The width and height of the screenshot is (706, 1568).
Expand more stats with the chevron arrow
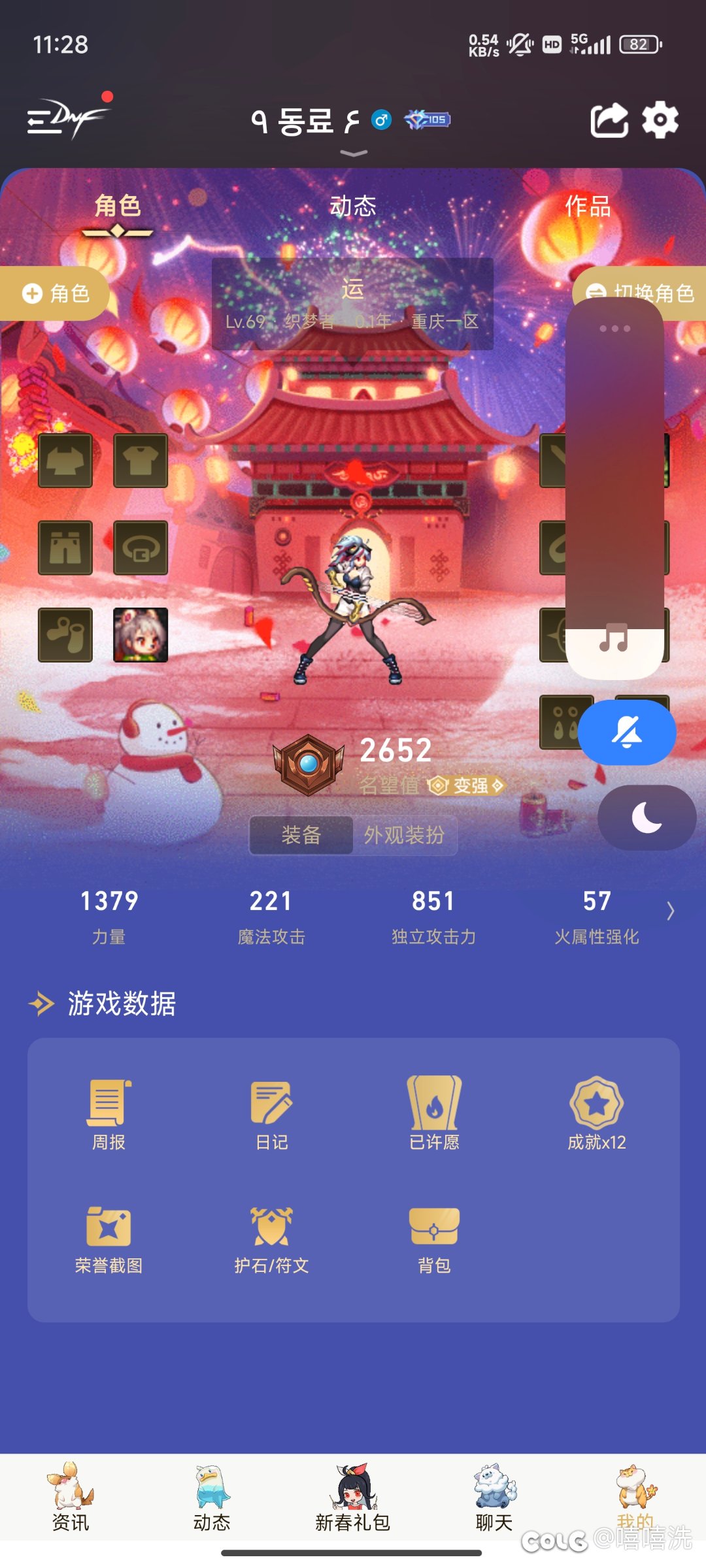(670, 911)
